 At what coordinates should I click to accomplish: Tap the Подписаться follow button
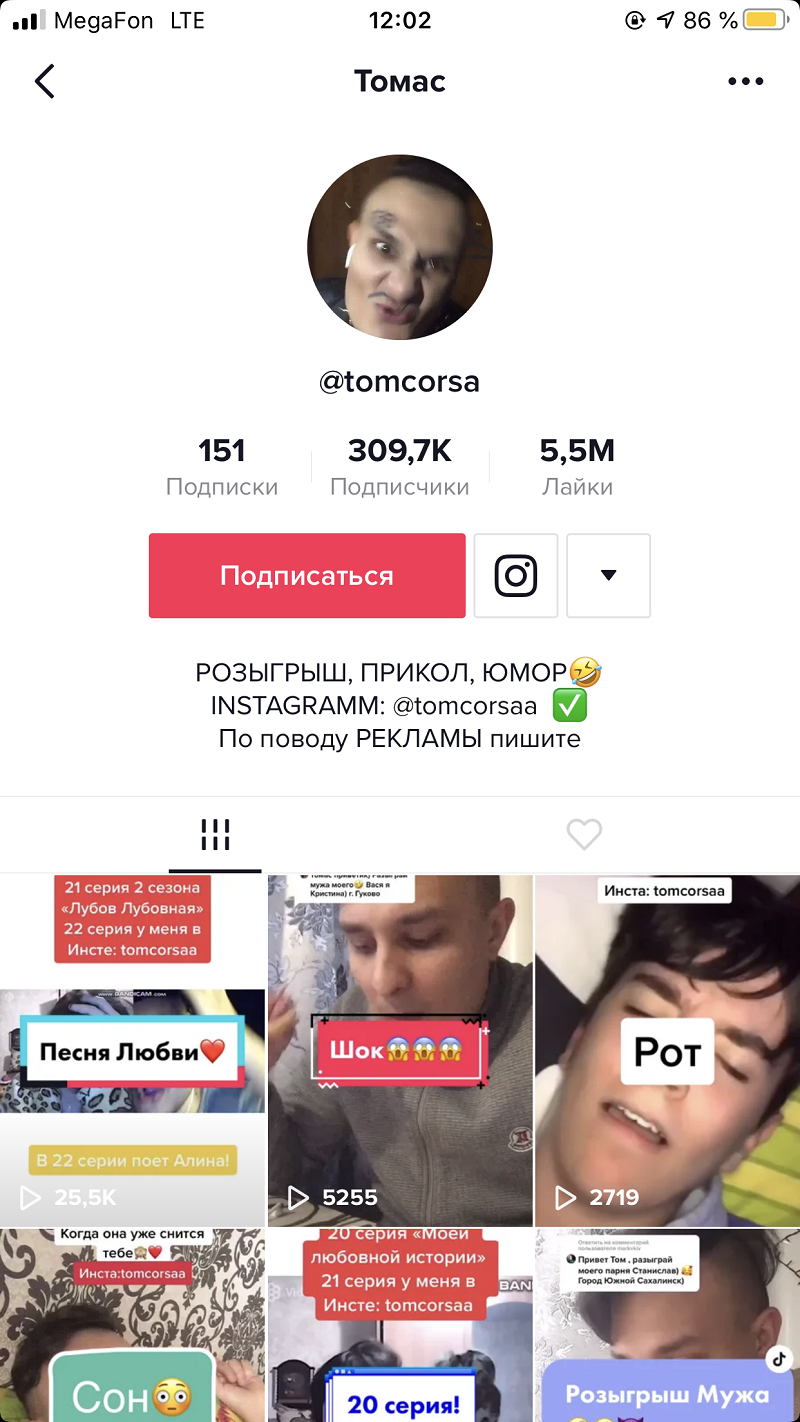coord(307,576)
